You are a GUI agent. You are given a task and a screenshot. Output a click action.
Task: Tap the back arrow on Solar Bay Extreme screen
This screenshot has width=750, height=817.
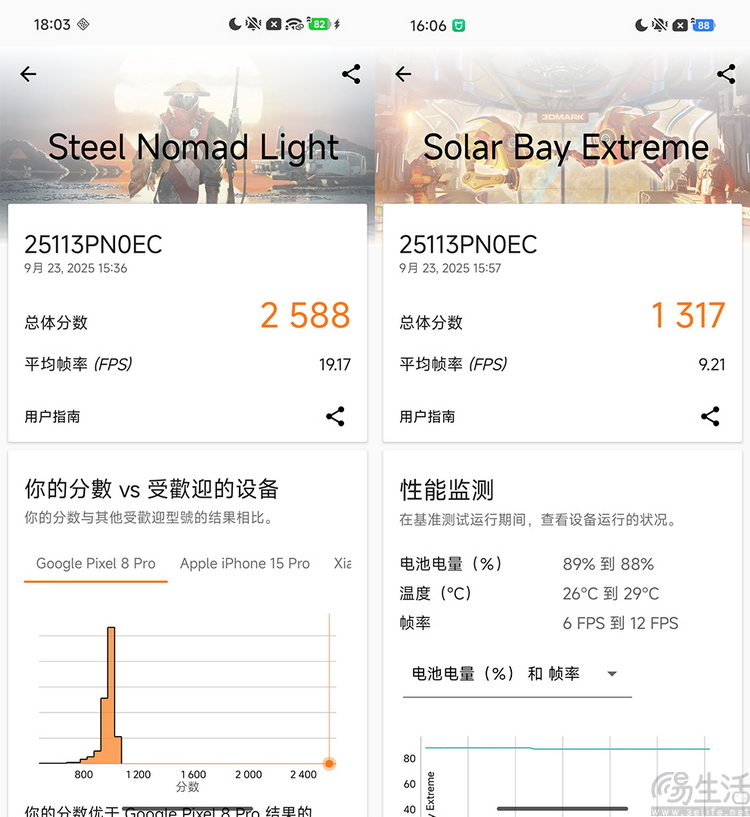point(402,74)
